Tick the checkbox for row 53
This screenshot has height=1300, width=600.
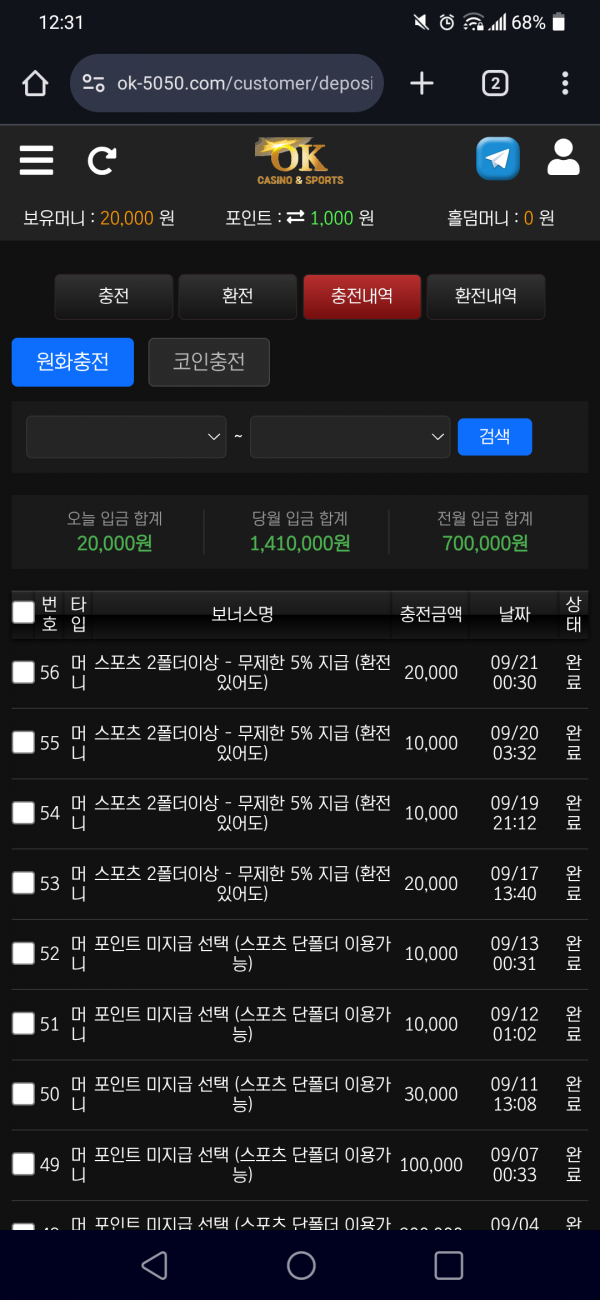tap(23, 883)
